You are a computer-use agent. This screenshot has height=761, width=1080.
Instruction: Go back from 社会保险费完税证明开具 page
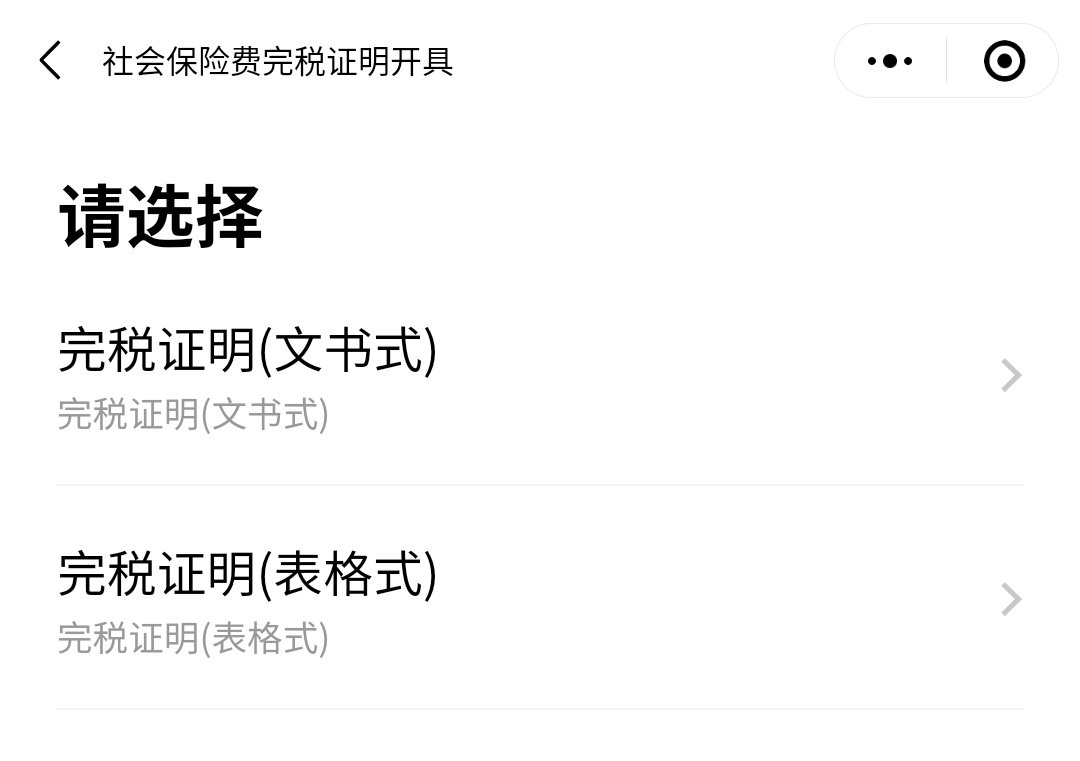(x=50, y=61)
